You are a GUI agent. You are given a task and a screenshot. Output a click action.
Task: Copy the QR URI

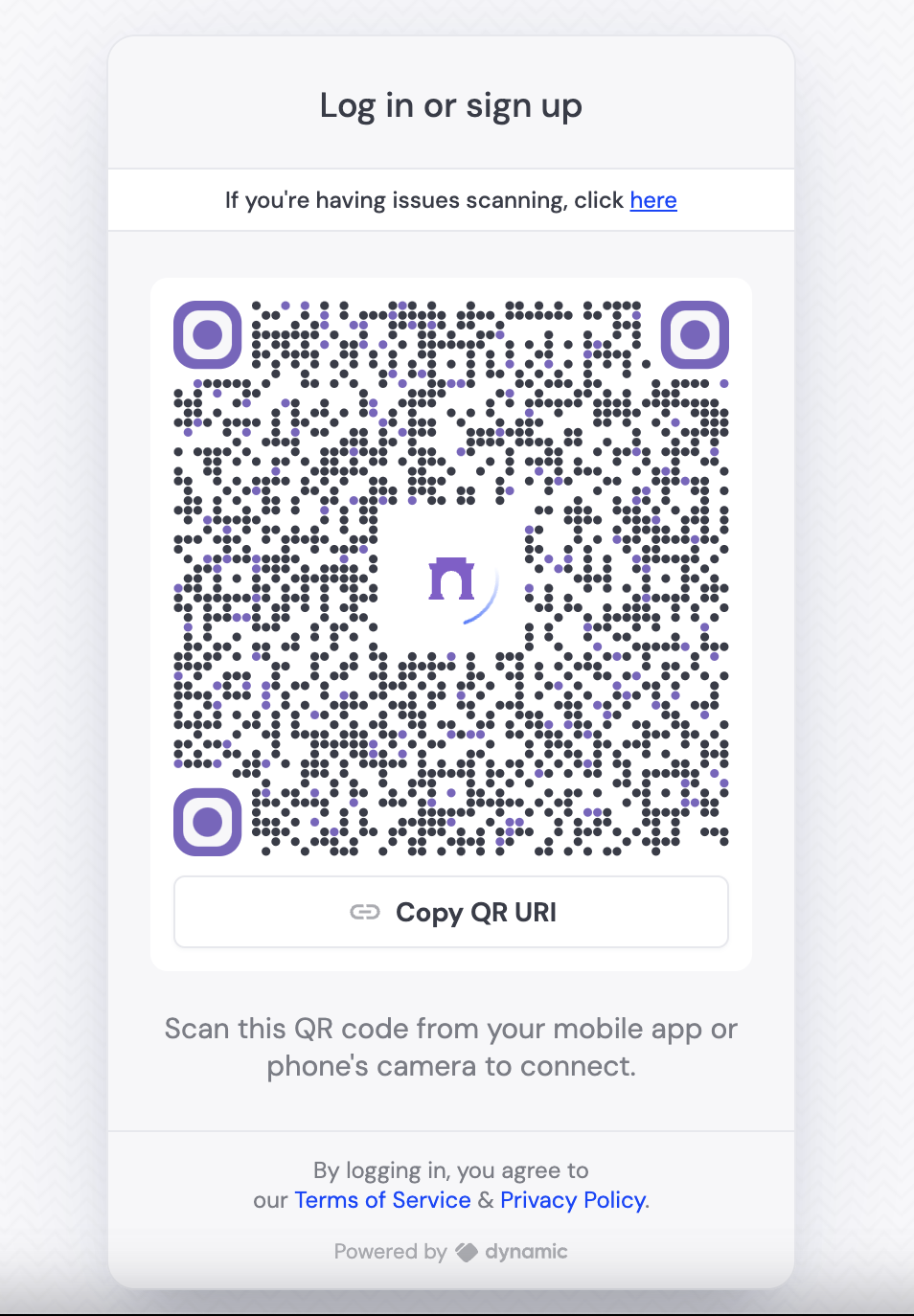(451, 912)
